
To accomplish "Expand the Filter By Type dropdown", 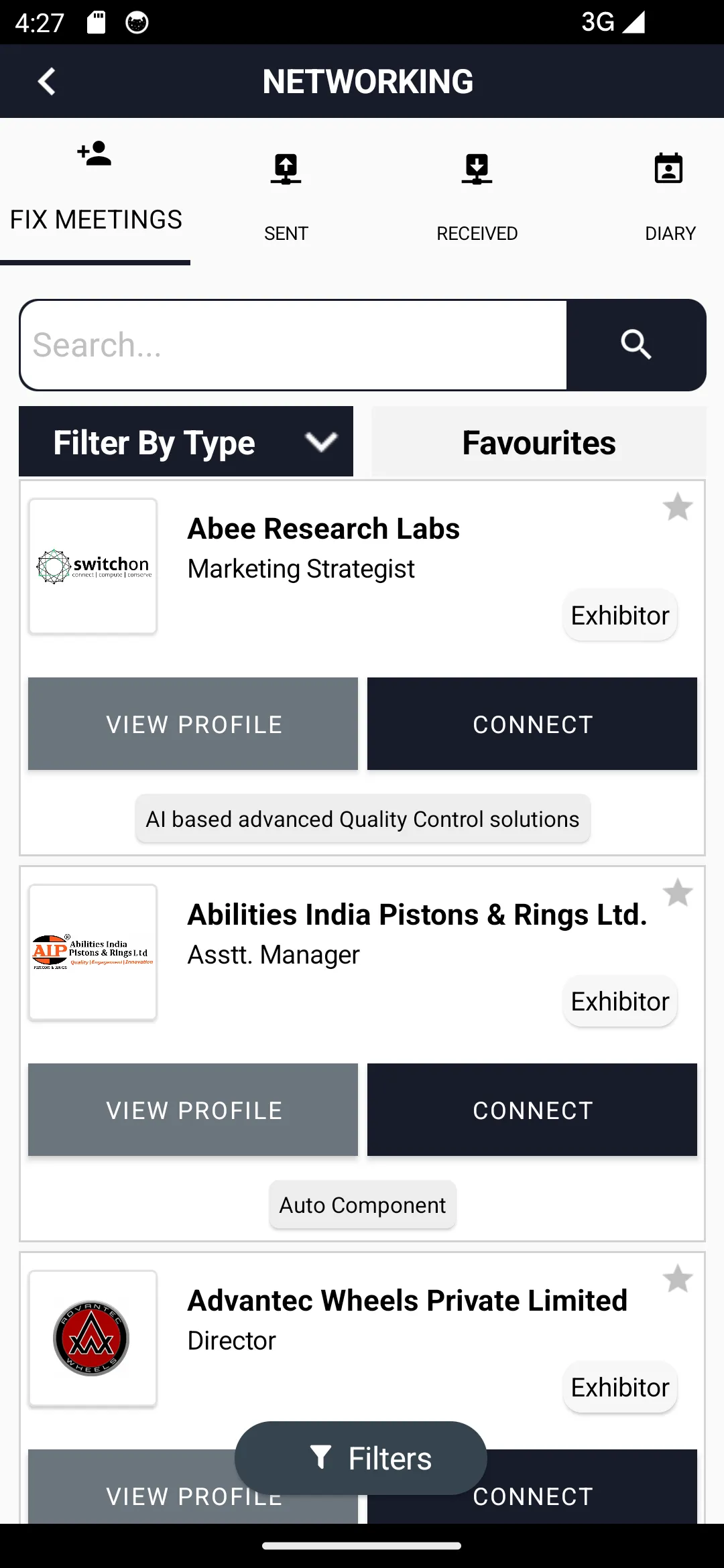I will coord(186,442).
